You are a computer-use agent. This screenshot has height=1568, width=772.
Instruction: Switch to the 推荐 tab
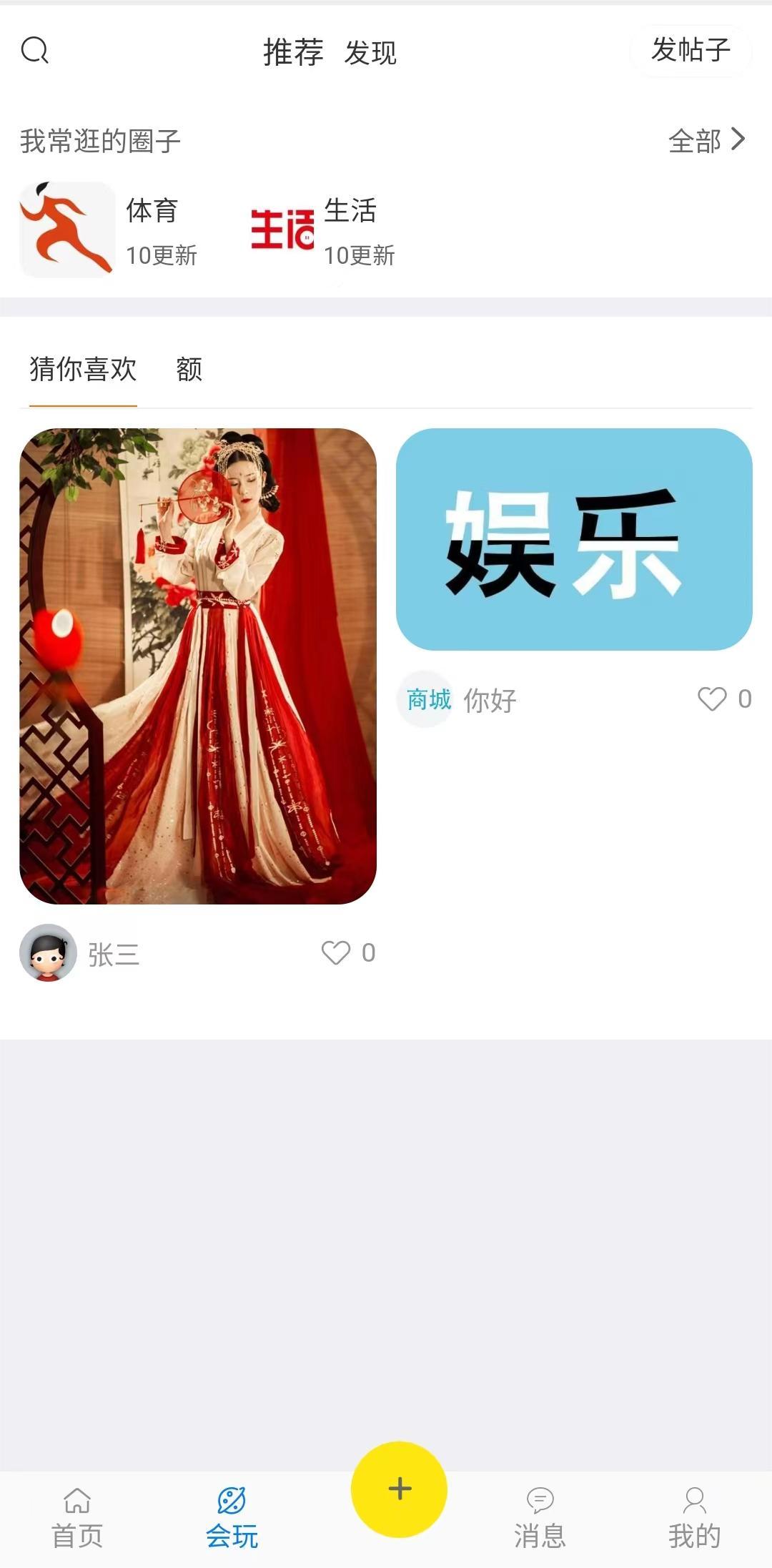coord(293,52)
